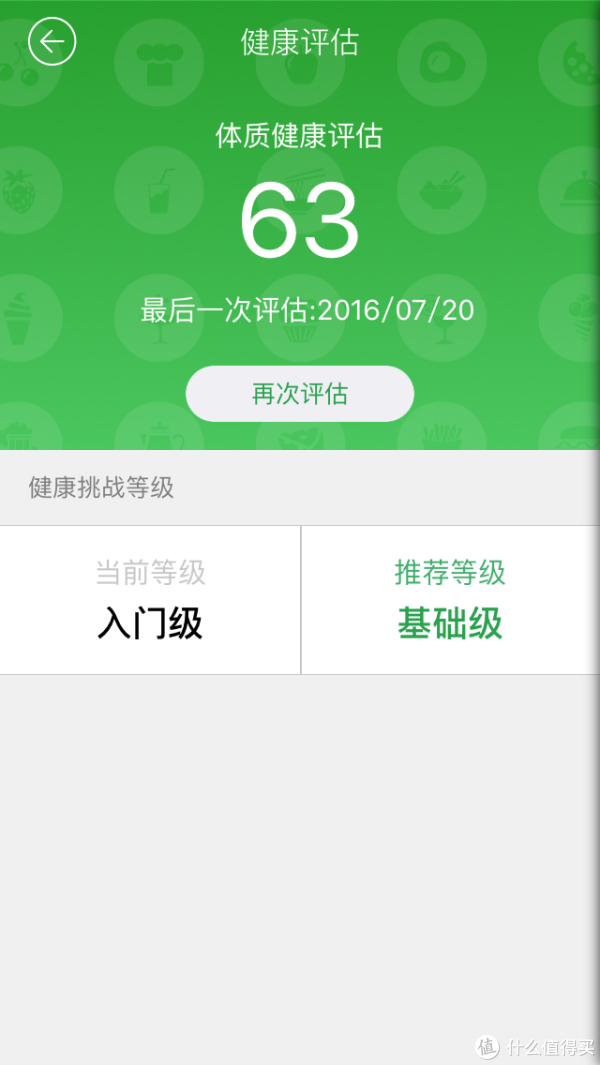Select the 当前等级 入门级 option

150,600
